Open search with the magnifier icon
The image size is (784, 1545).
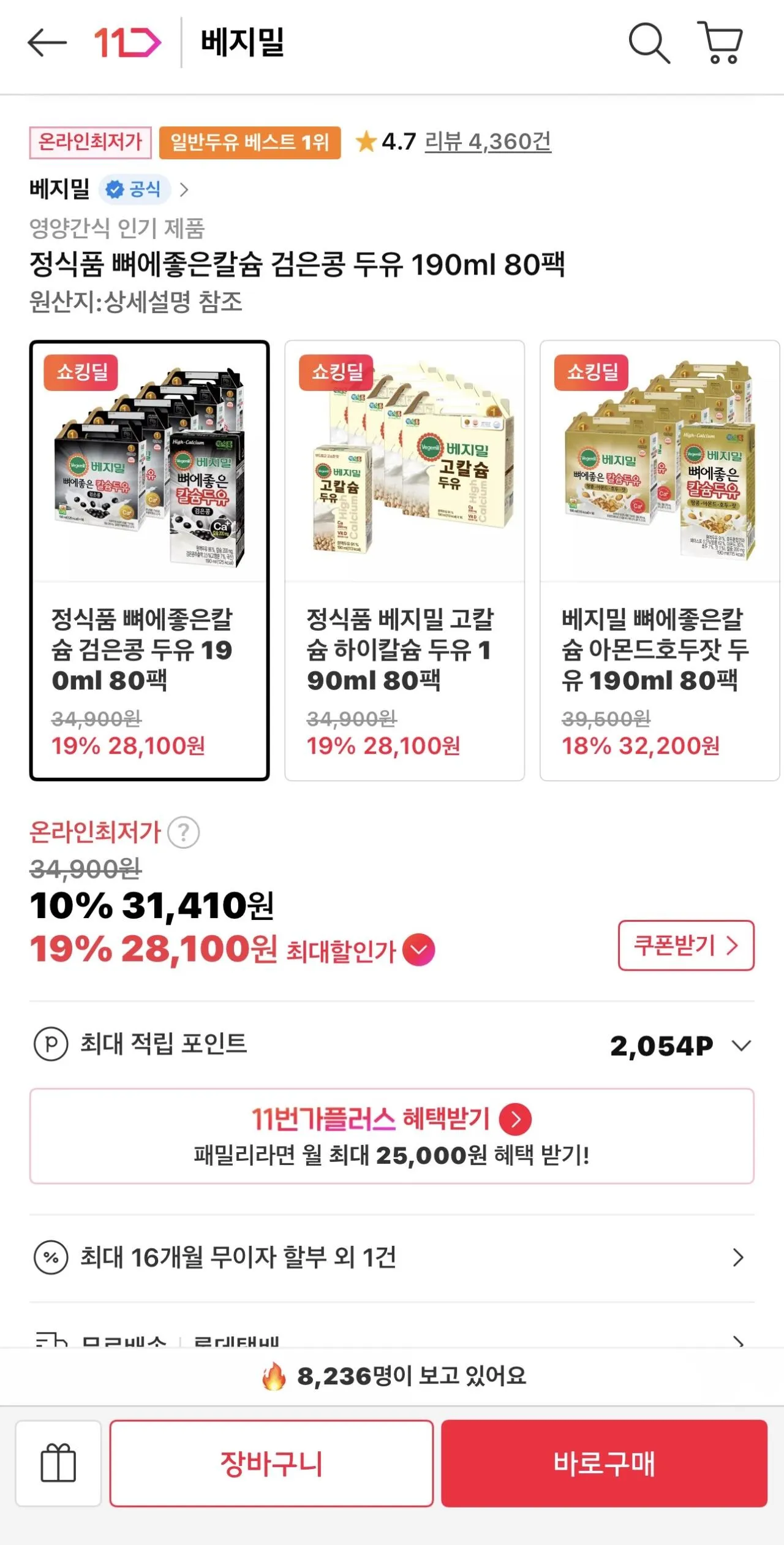(649, 43)
